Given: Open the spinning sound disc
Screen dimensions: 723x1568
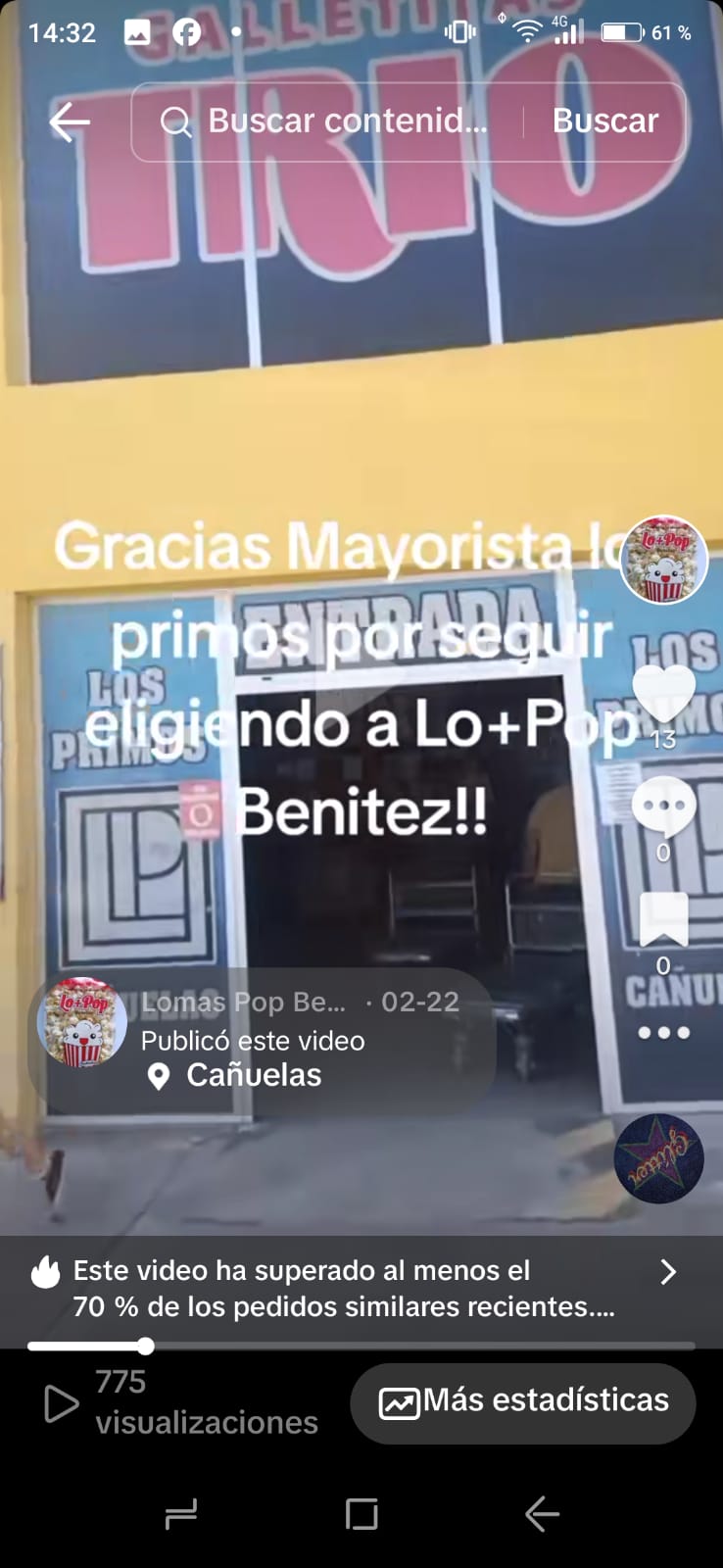Looking at the screenshot, I should 658,1158.
